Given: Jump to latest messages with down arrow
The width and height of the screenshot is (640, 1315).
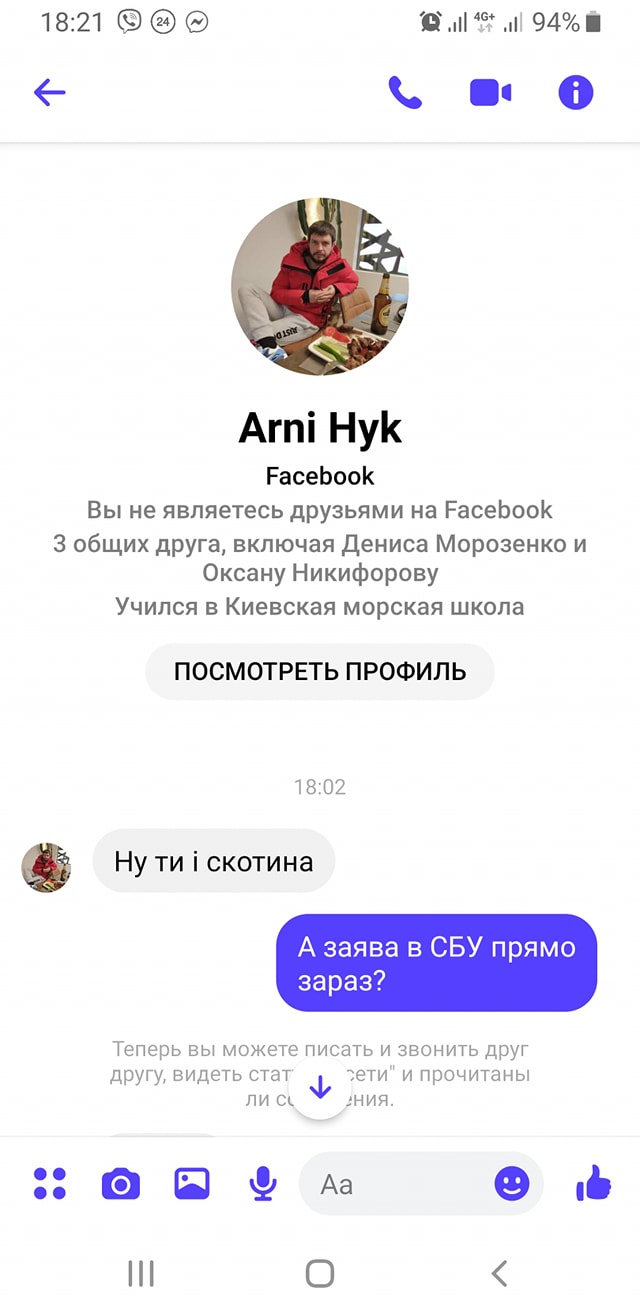Looking at the screenshot, I should coord(320,1088).
